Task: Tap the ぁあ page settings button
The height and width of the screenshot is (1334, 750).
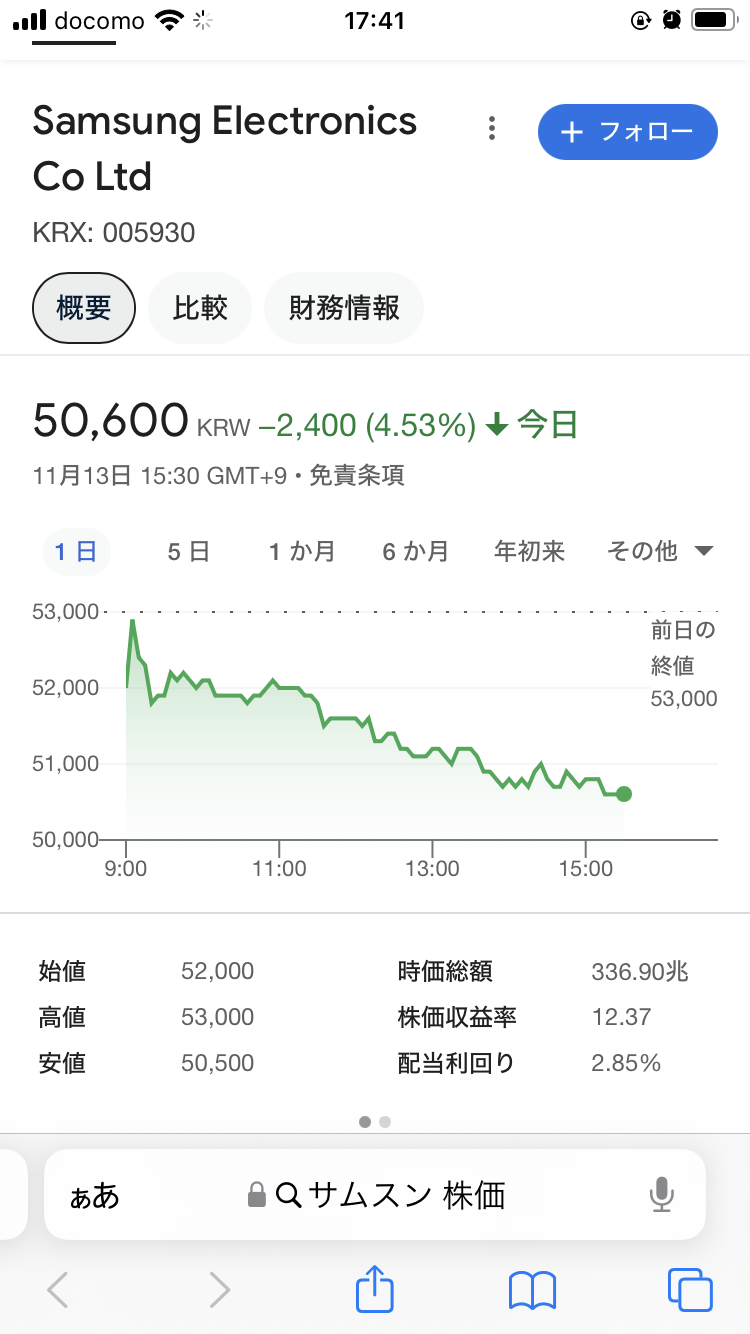Action: (95, 1195)
